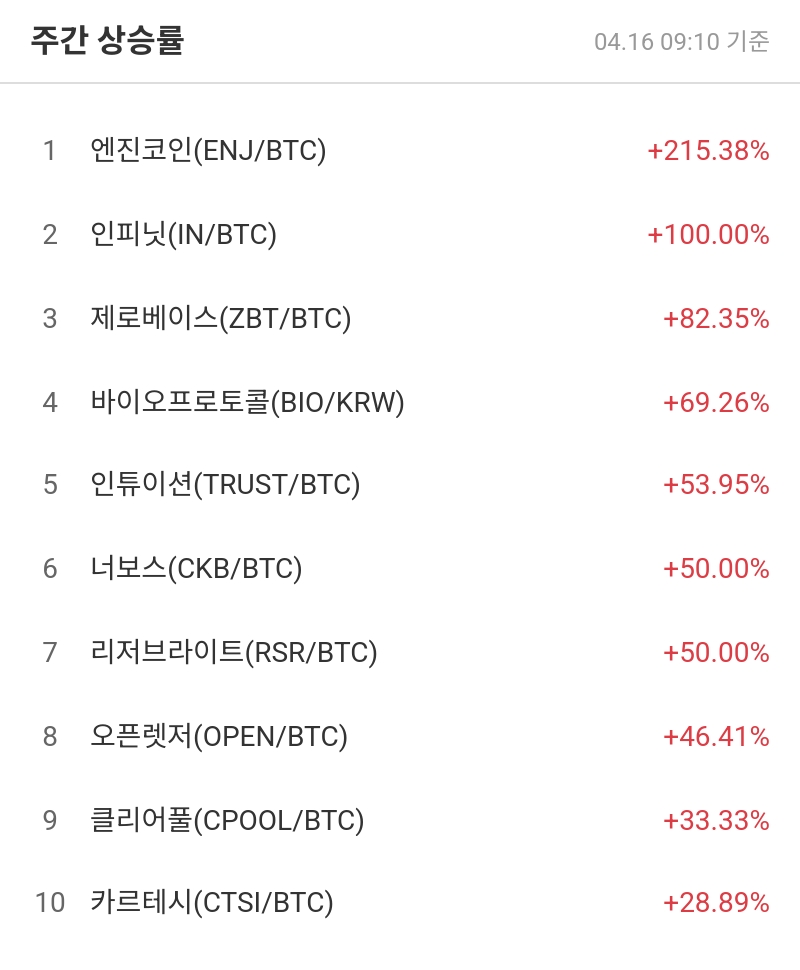800x970 pixels.
Task: Select 인튜이션(TRUST/BTC) entry
Action: click(230, 485)
